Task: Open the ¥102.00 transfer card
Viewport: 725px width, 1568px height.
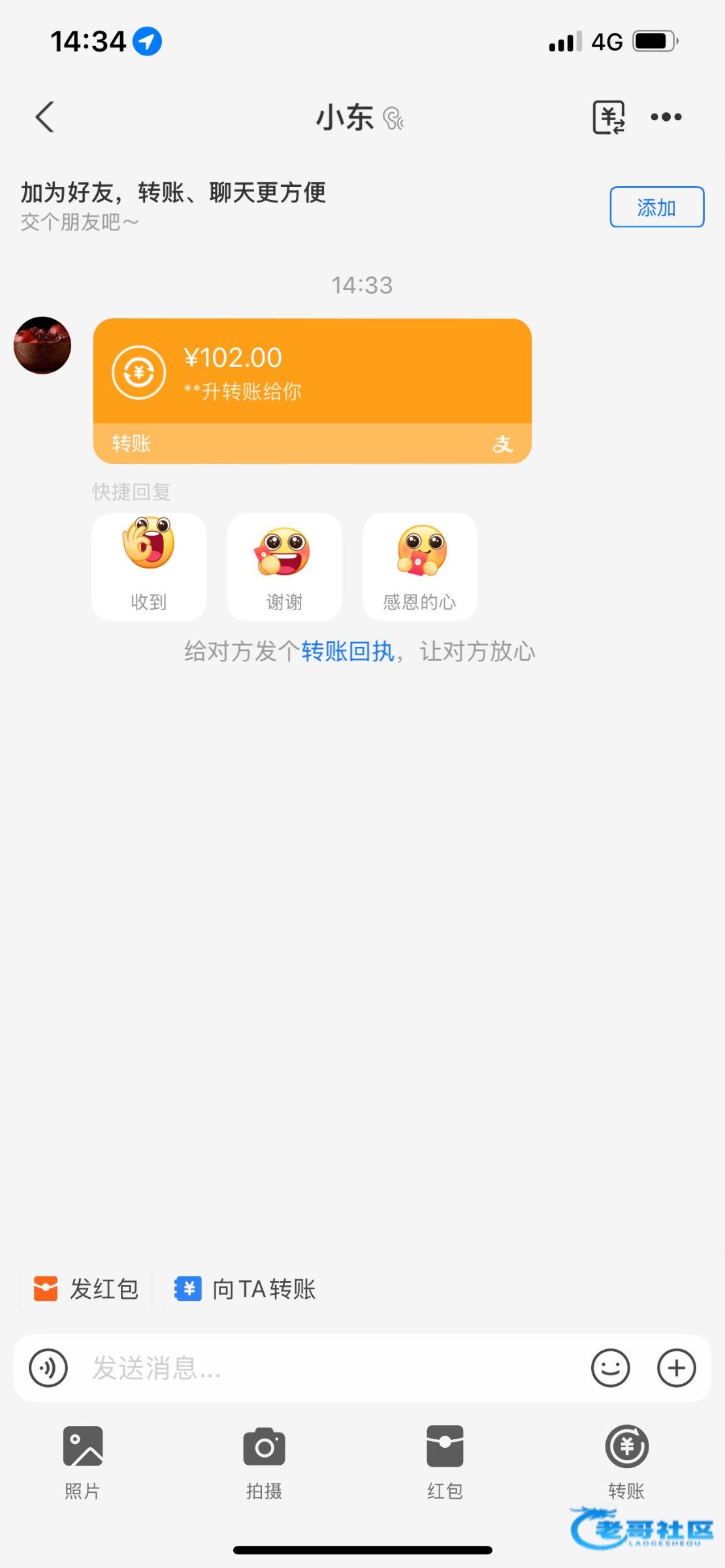Action: tap(312, 390)
